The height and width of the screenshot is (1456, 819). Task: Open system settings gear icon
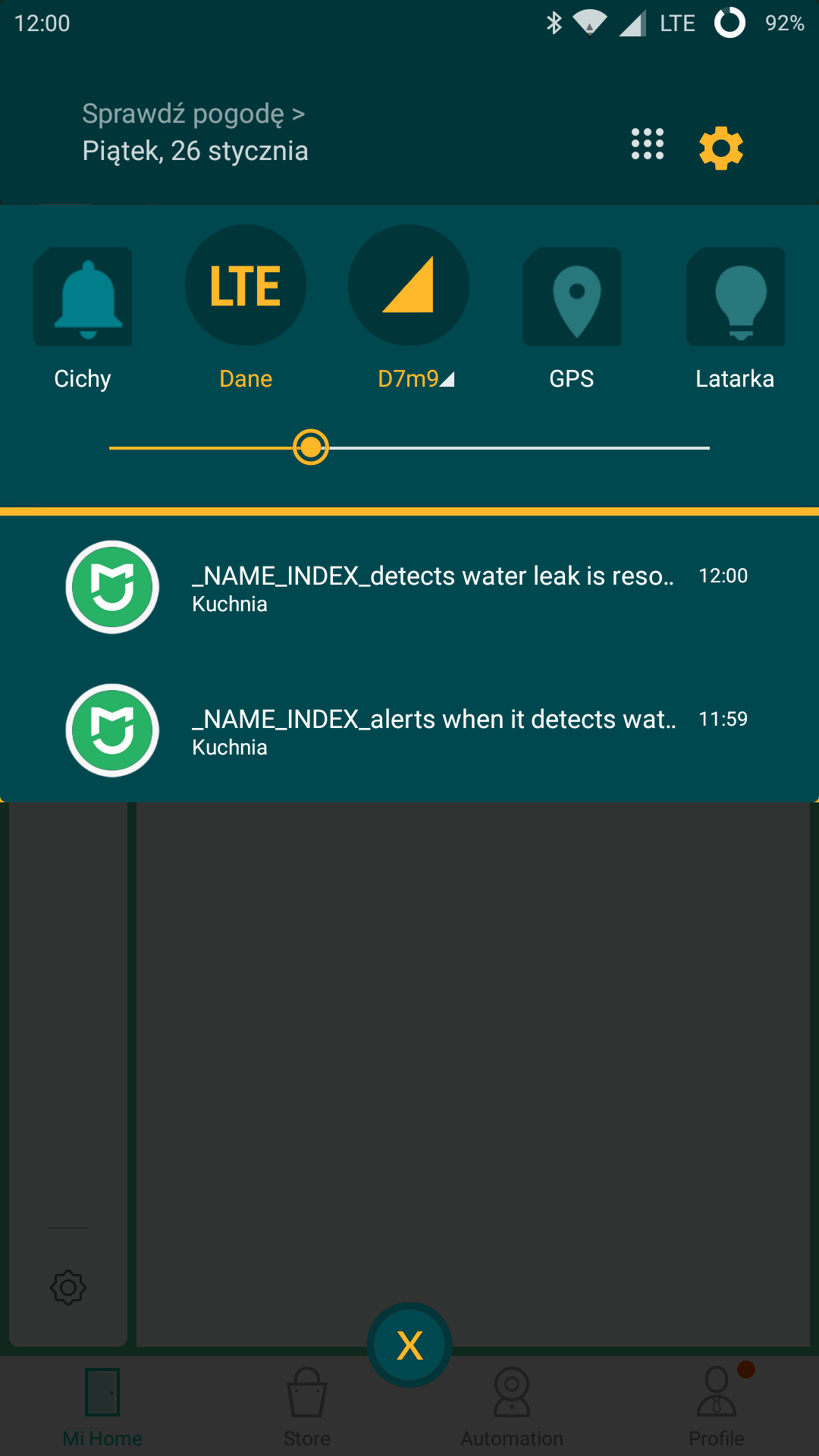pos(720,148)
